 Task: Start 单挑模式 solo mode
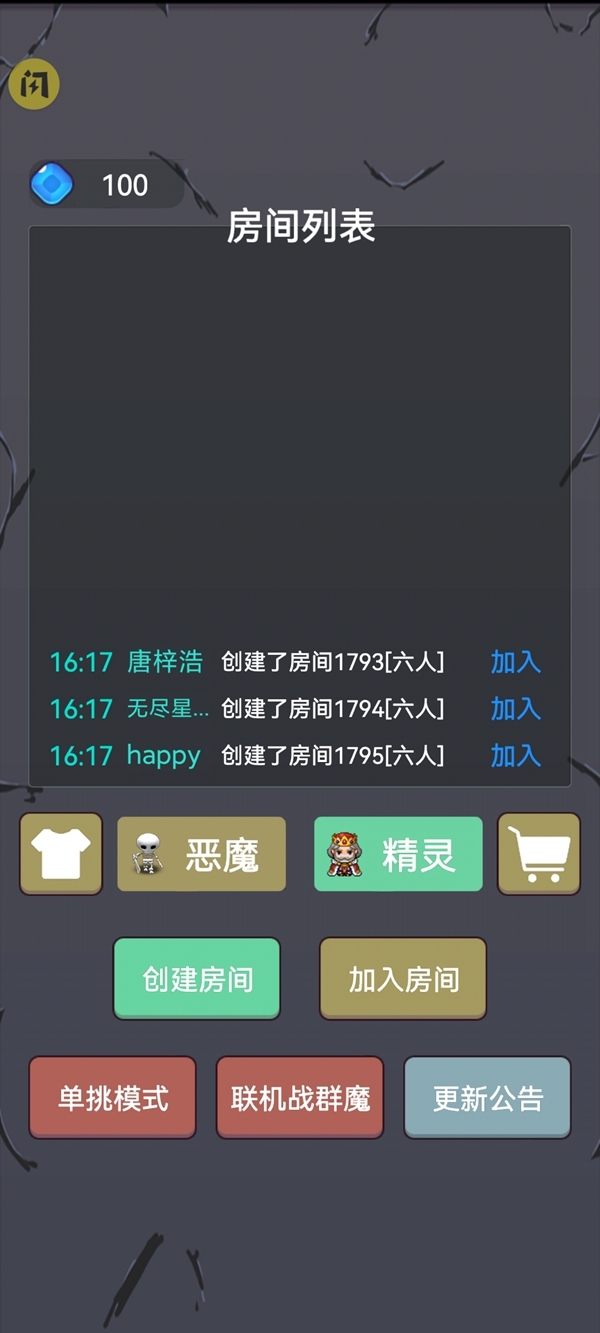[112, 1098]
